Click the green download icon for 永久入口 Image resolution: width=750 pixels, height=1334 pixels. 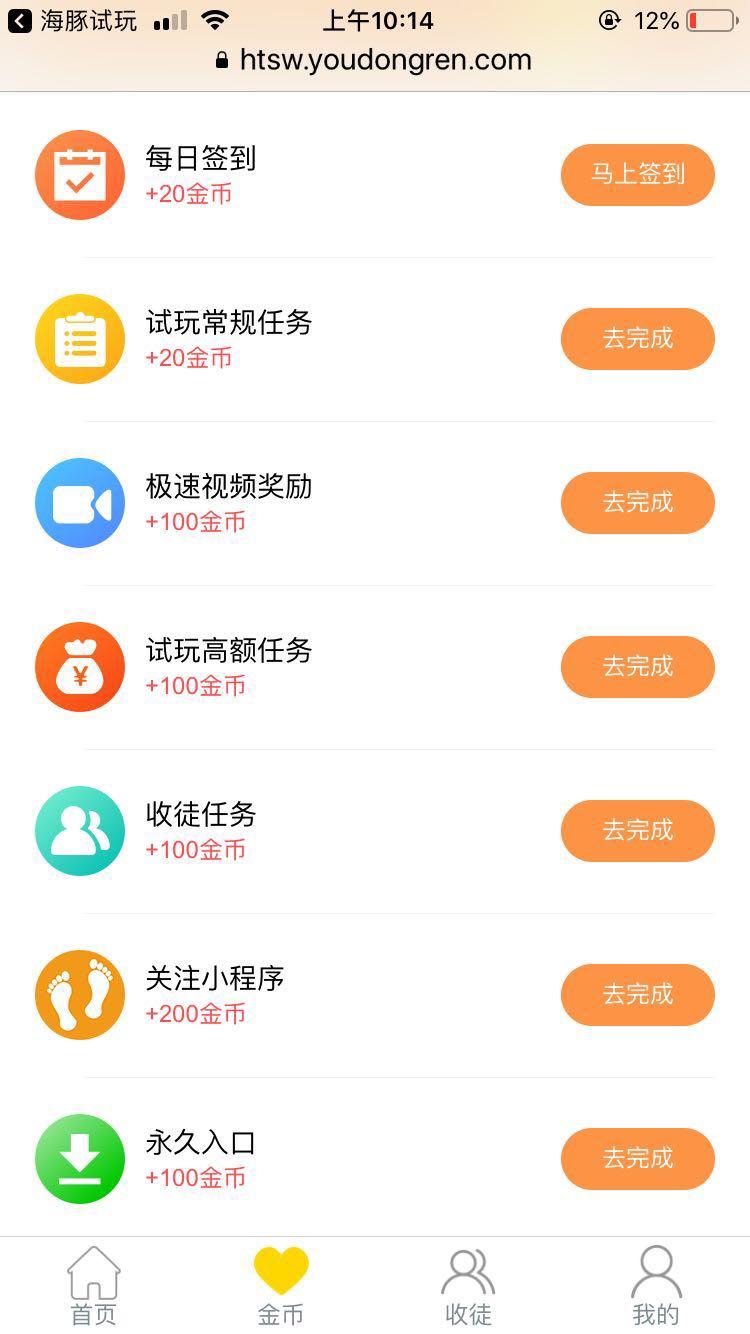point(80,1158)
